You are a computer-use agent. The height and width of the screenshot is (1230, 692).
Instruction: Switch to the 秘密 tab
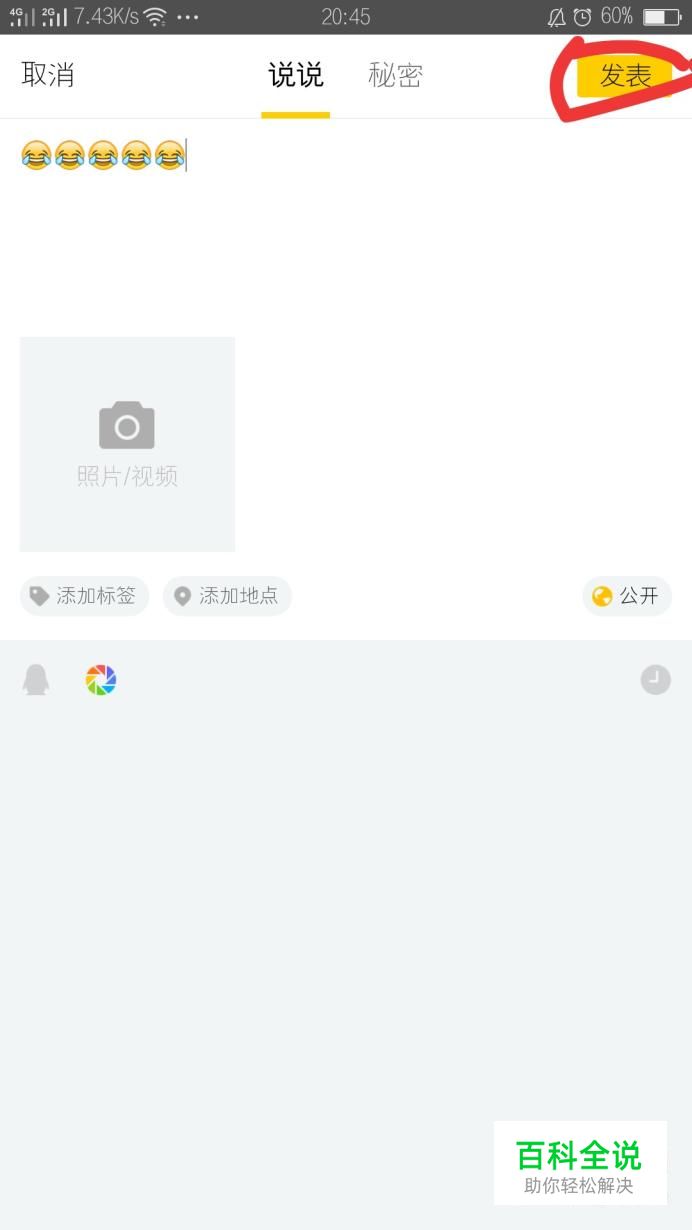pos(396,76)
